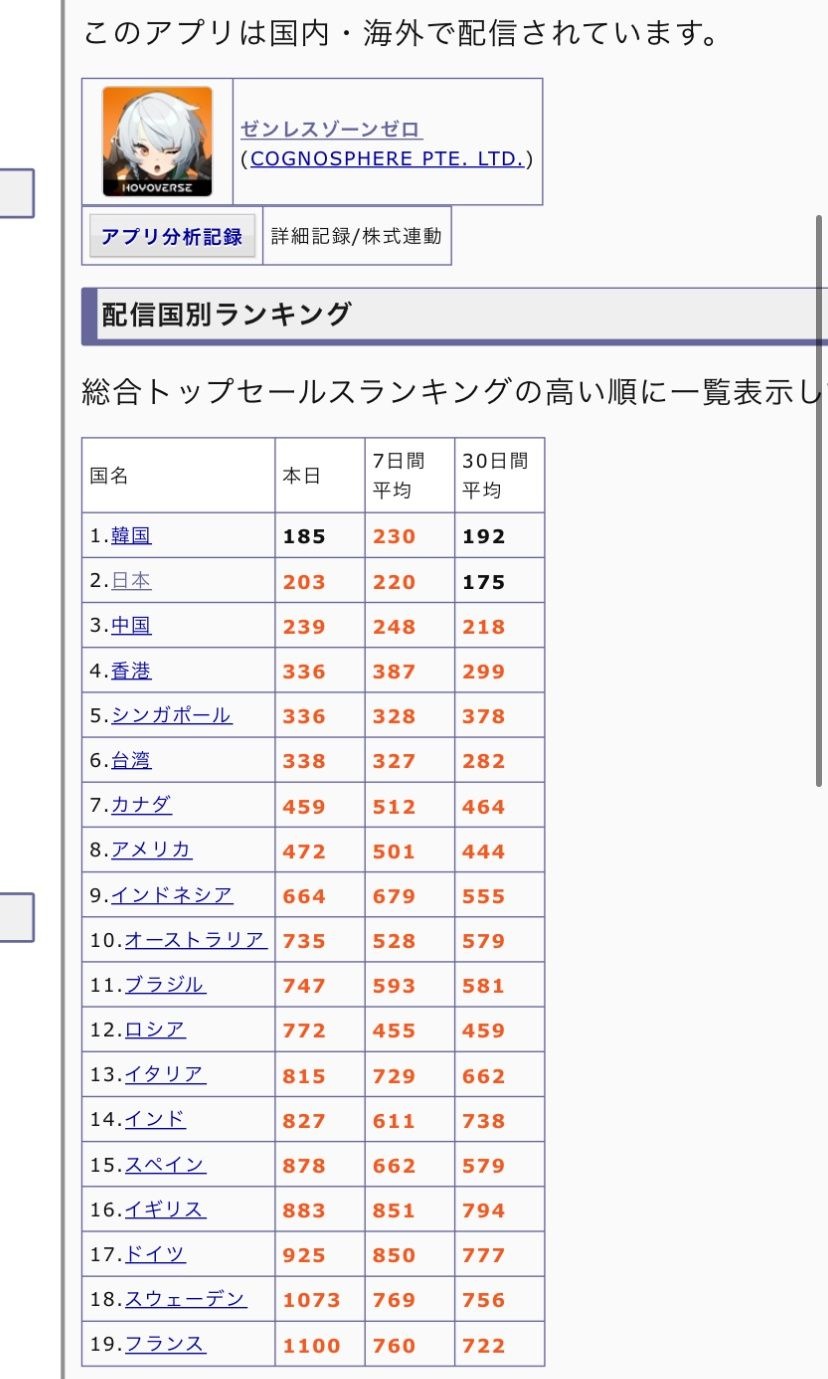Open the 香港 ranking link
The height and width of the screenshot is (1379, 828).
click(131, 671)
